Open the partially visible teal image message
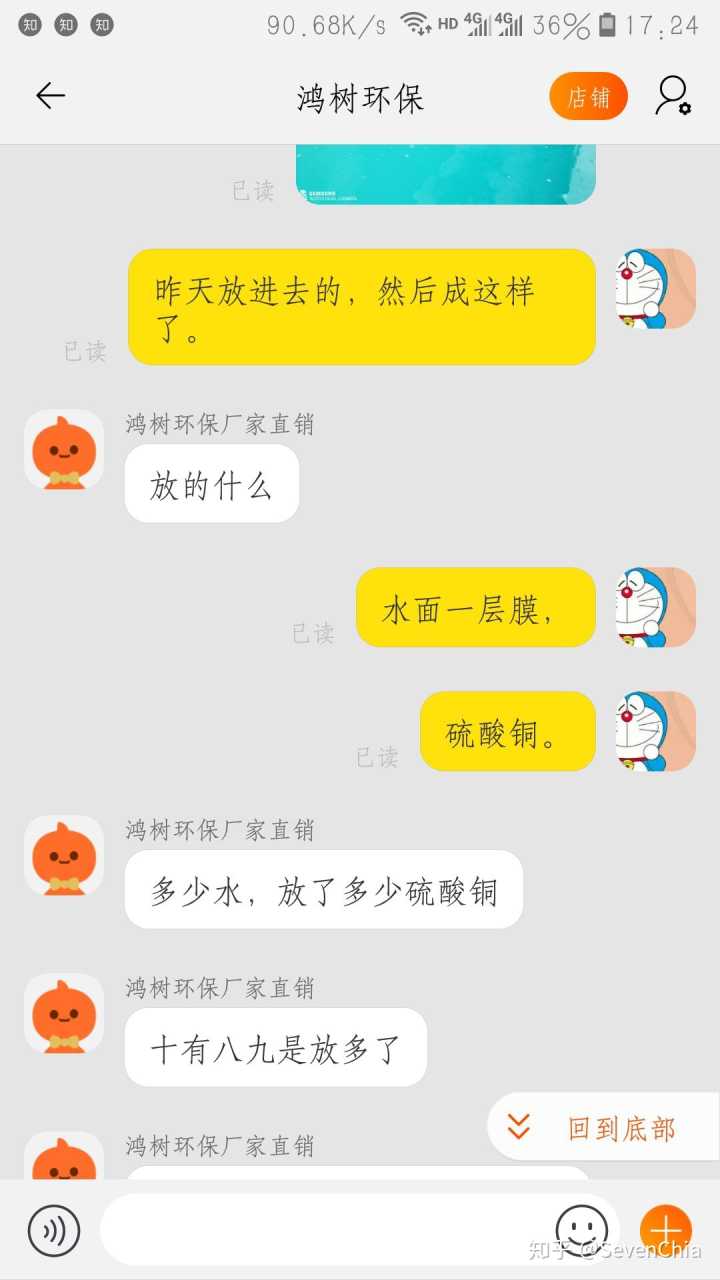This screenshot has height=1280, width=720. (x=445, y=174)
